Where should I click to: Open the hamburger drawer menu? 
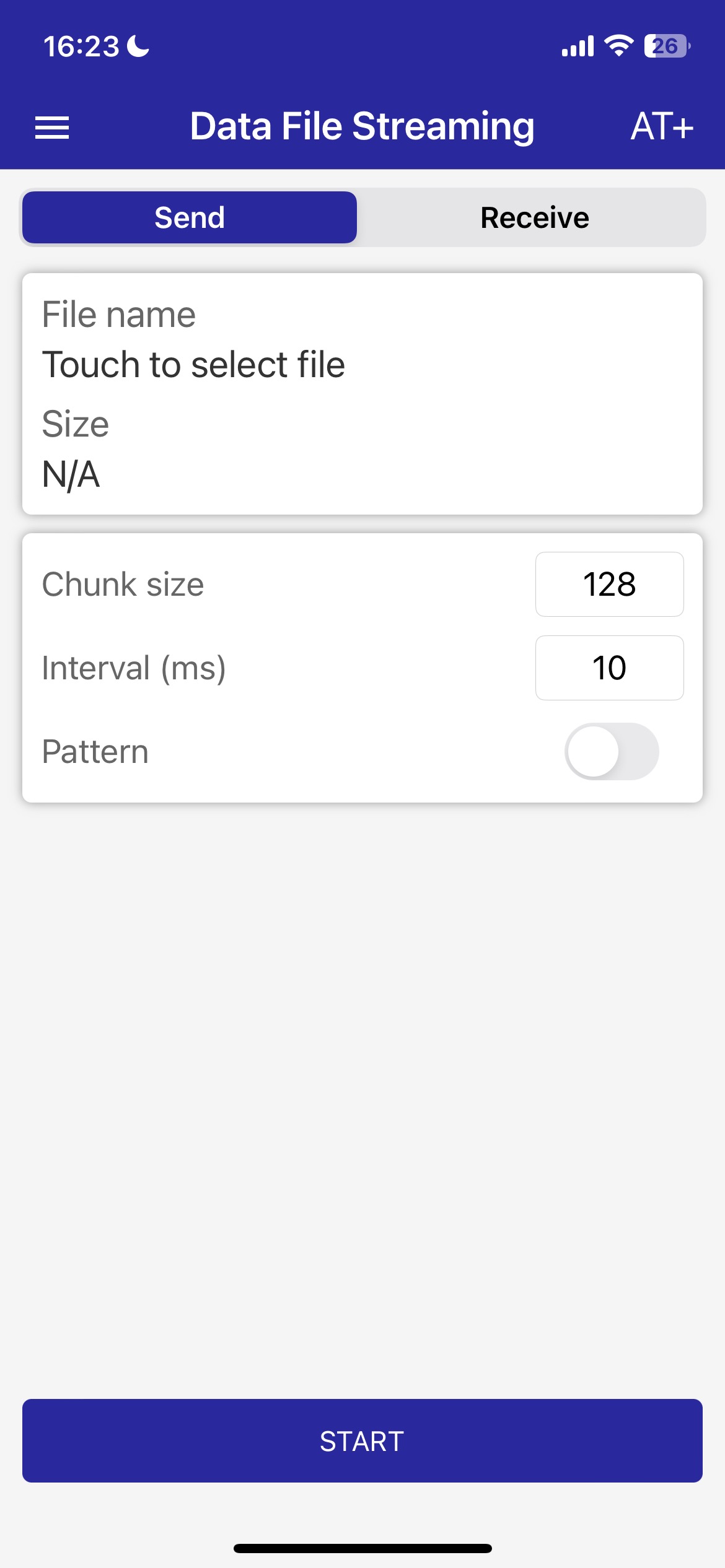point(52,128)
